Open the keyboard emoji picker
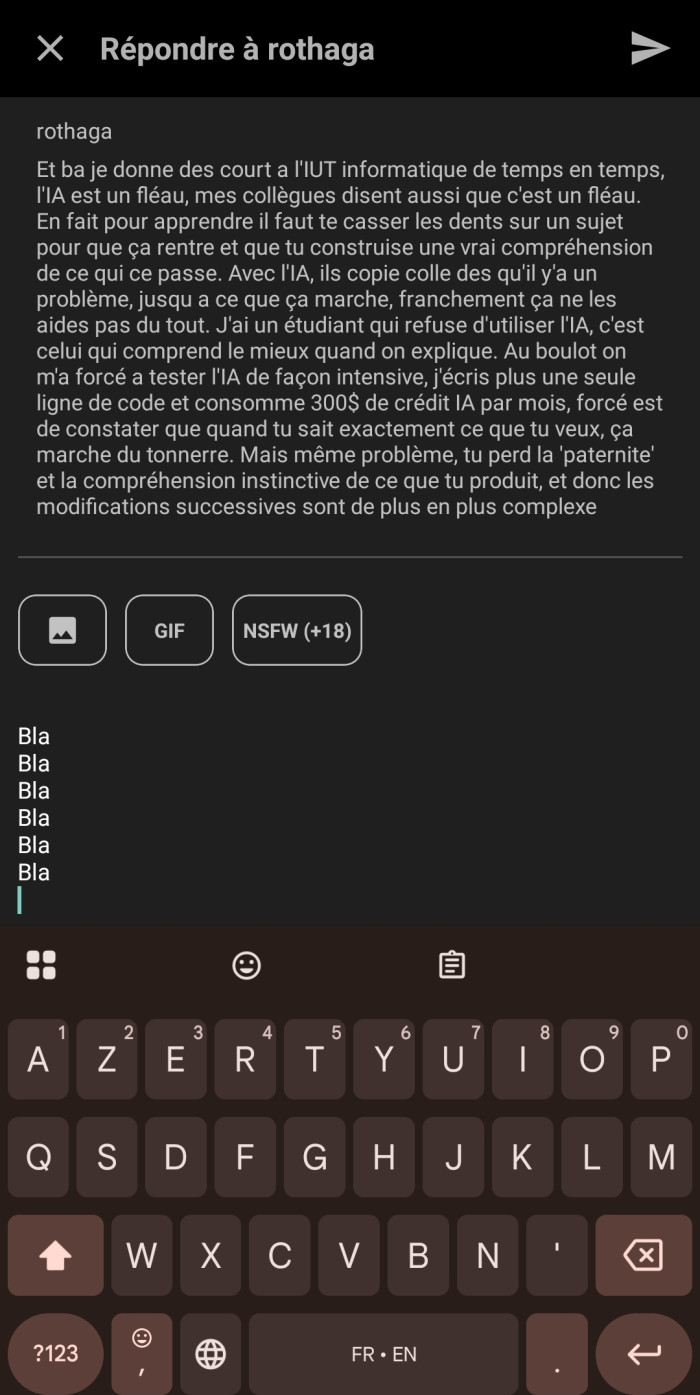The width and height of the screenshot is (700, 1395). click(x=246, y=965)
